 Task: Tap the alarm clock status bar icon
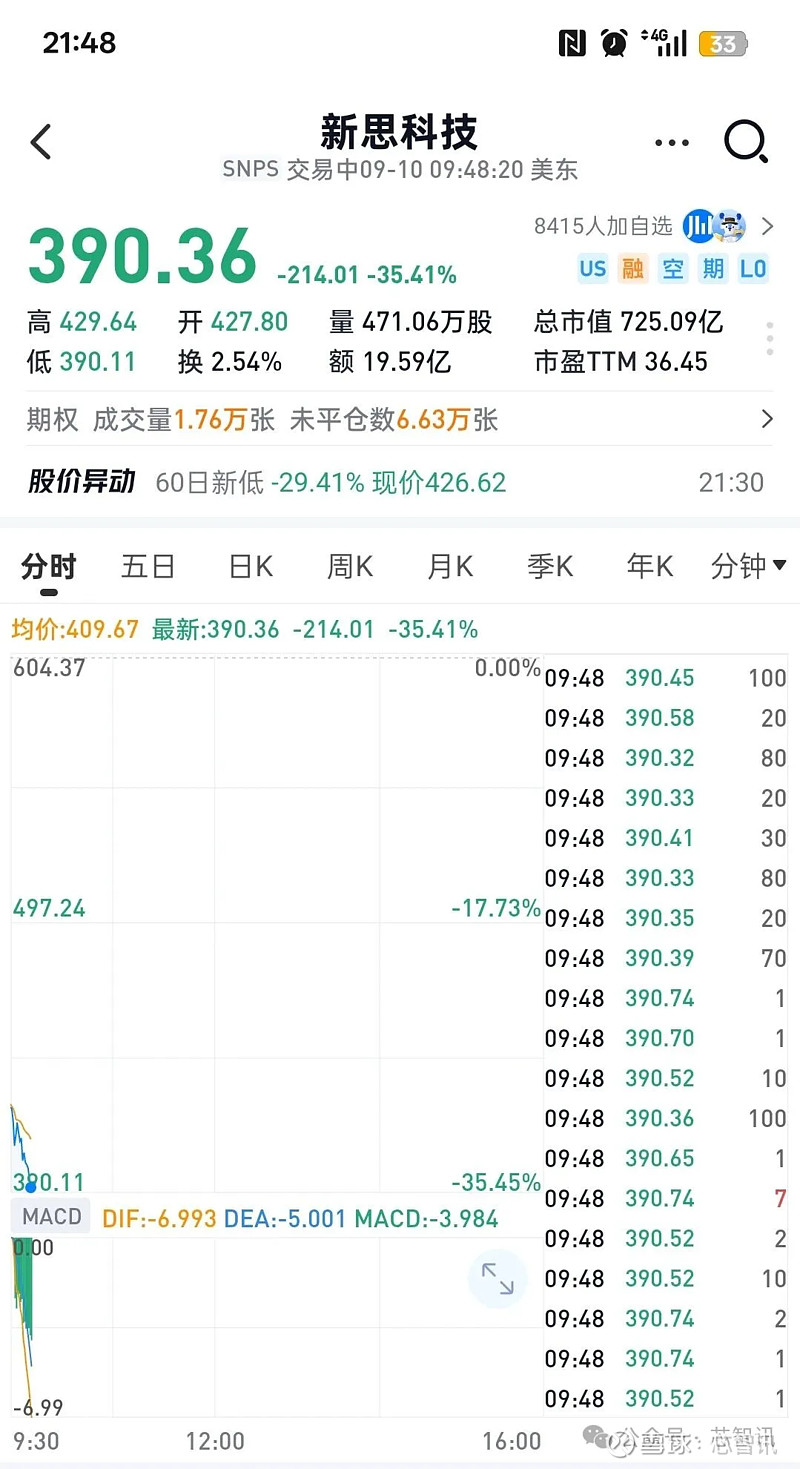pyautogui.click(x=615, y=43)
